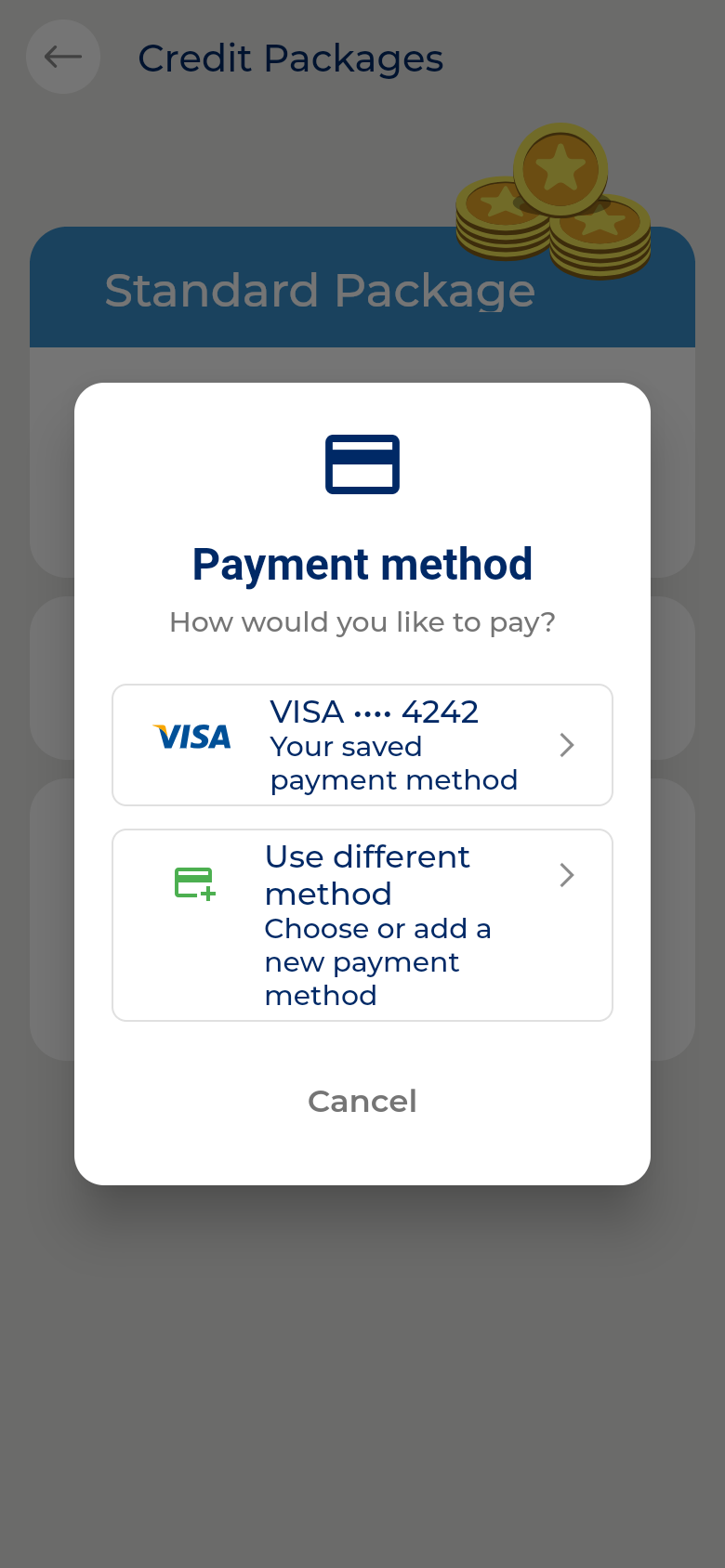Choose Use different method option
This screenshot has width=725, height=1568.
[362, 925]
